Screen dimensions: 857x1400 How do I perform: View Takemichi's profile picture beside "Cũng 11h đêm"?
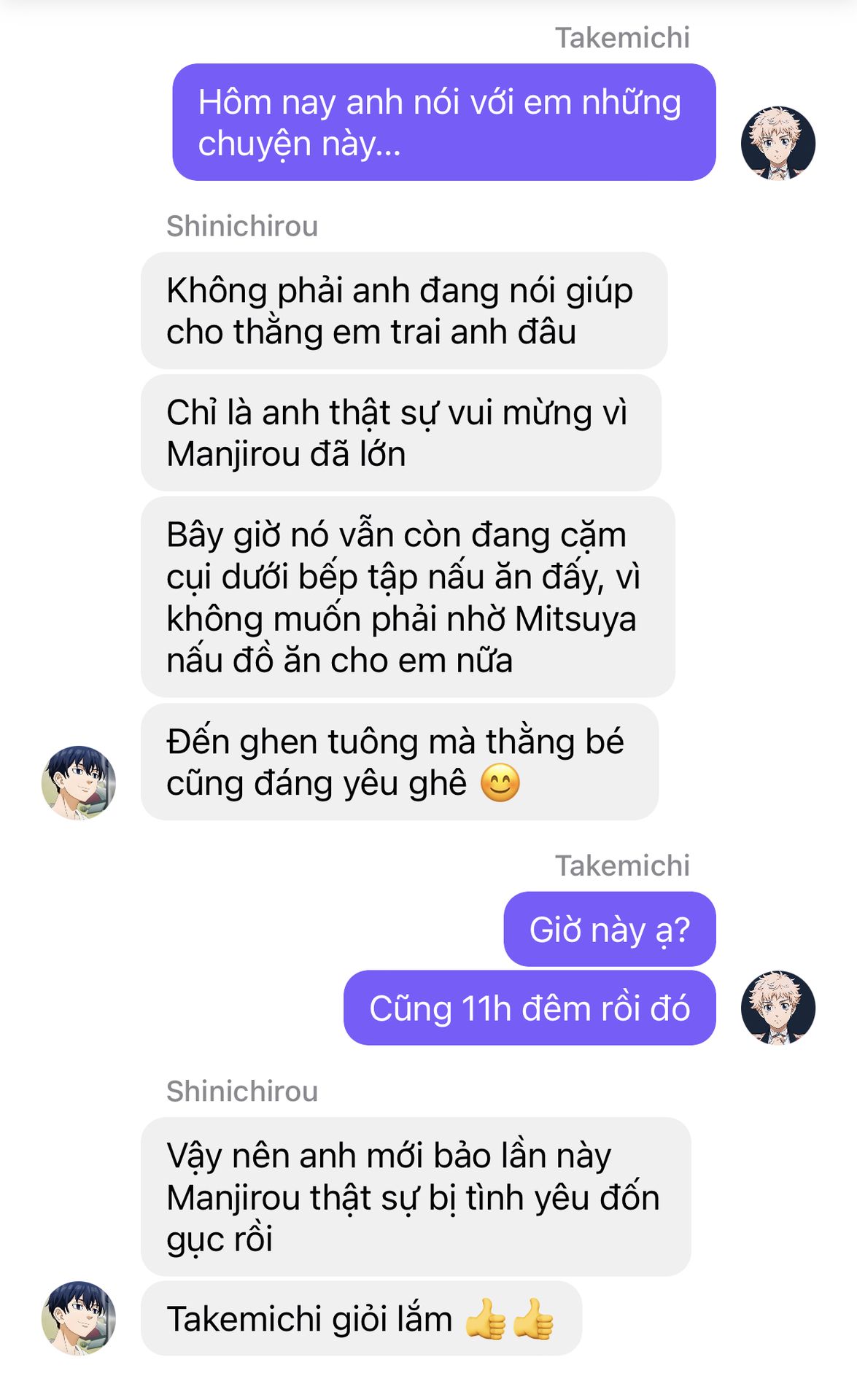coord(777,1007)
